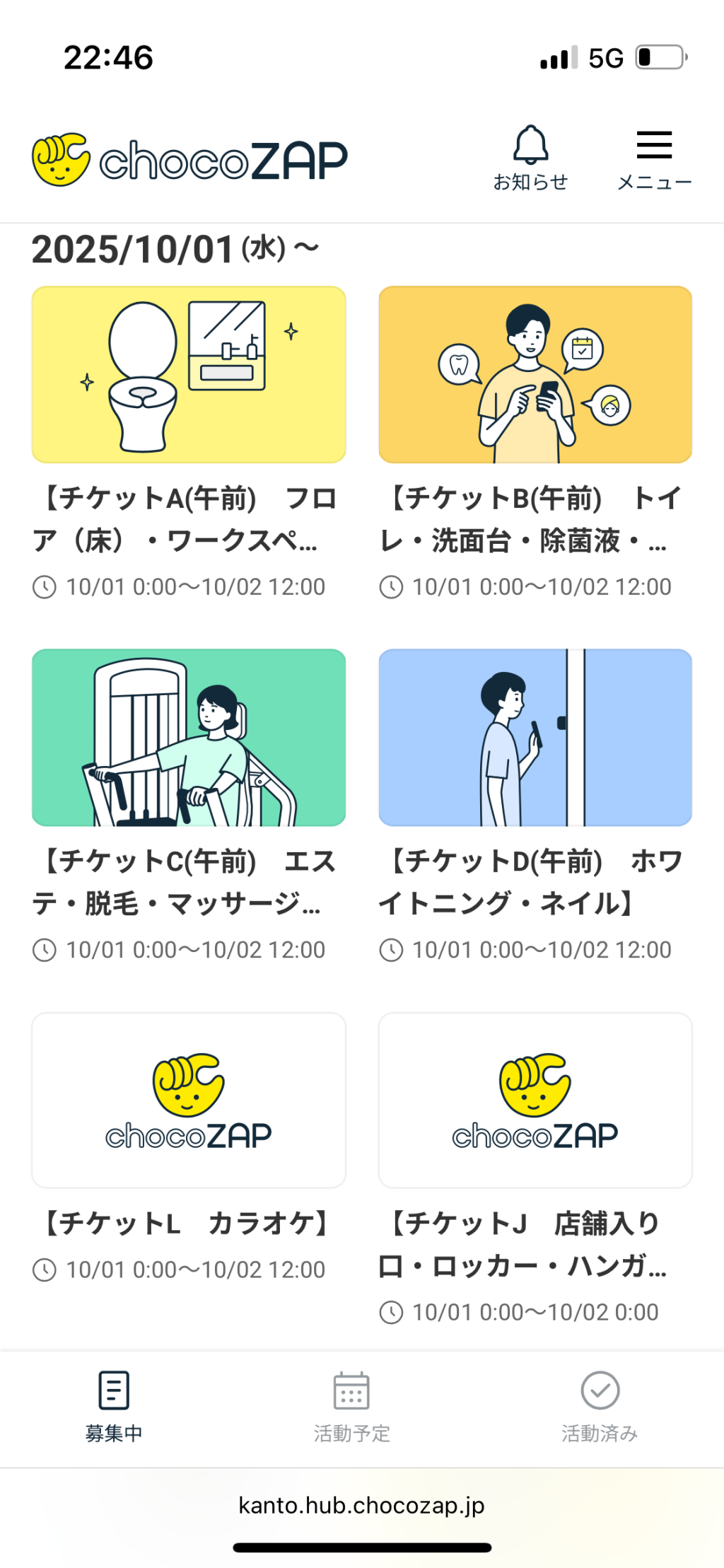Open the チケットL カラオケ card
This screenshot has width=724, height=1568.
(x=189, y=1100)
